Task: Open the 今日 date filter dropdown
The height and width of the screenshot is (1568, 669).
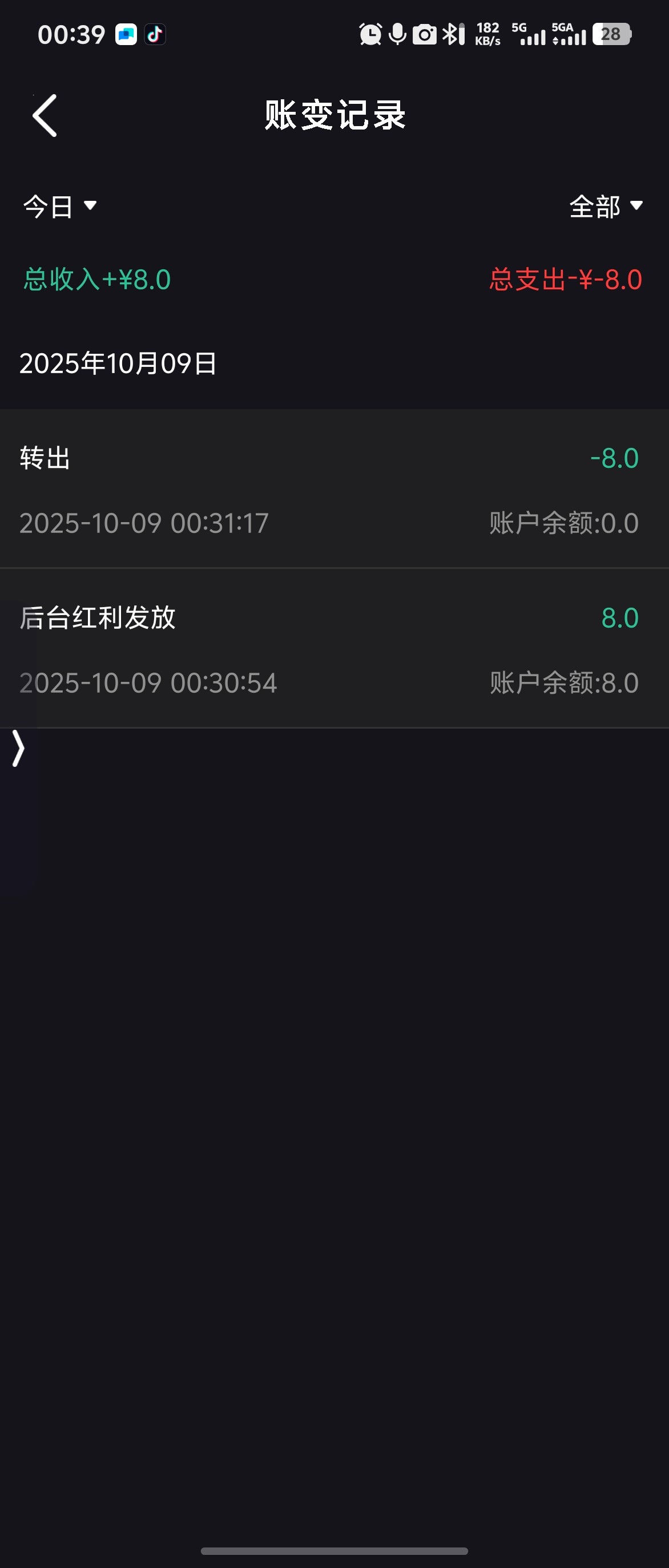Action: pos(60,207)
